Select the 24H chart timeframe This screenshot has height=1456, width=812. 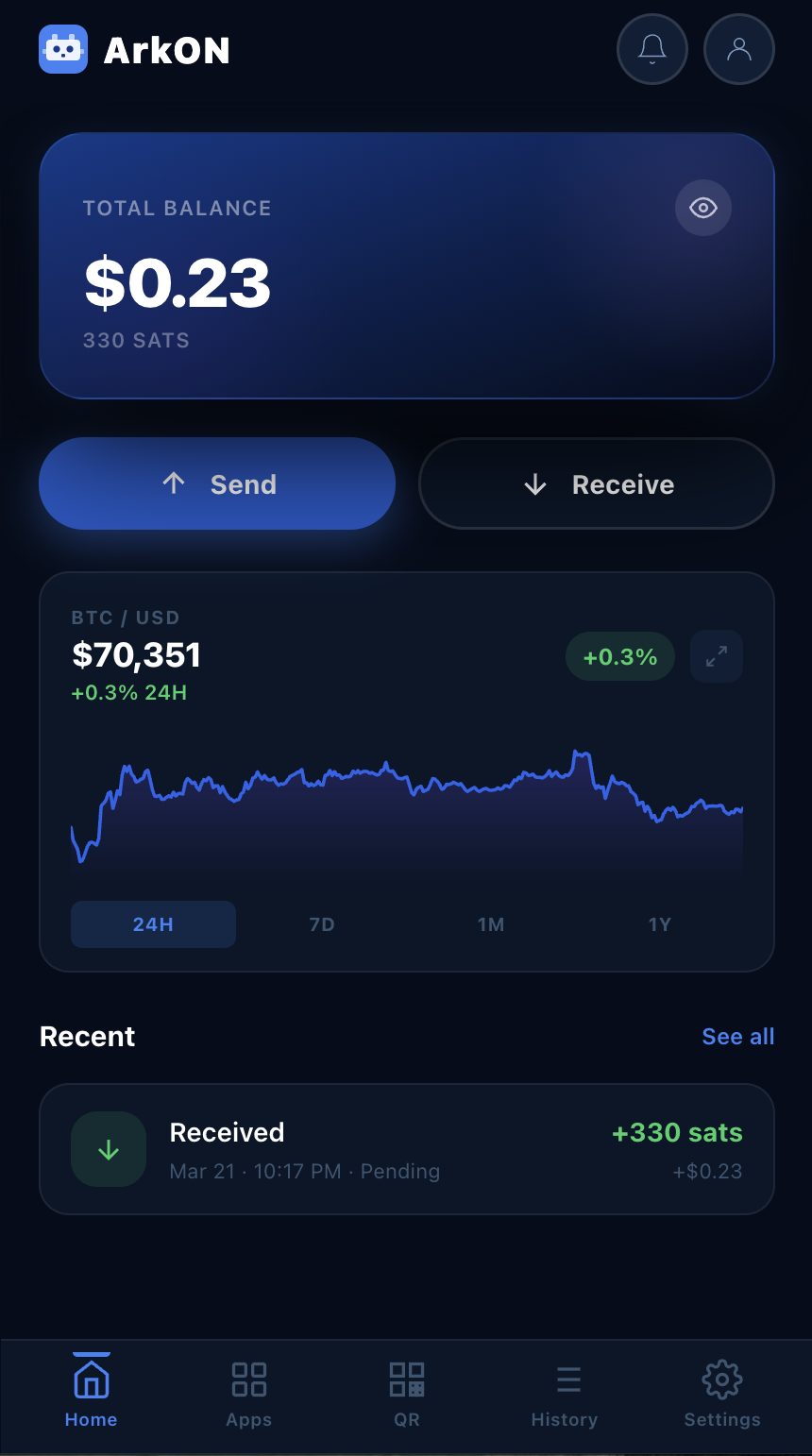(x=153, y=924)
